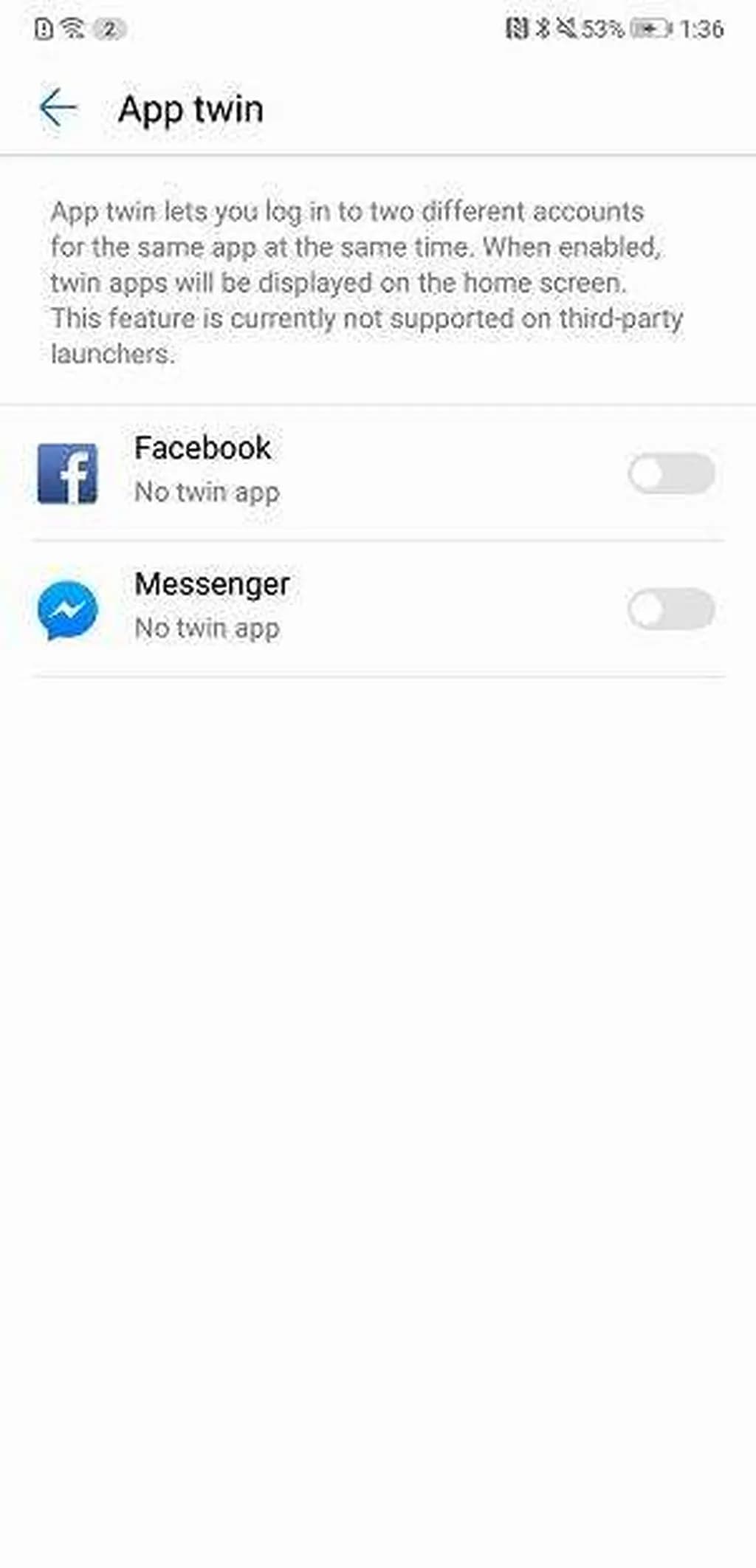Go back from App twin settings
The height and width of the screenshot is (1568, 756).
click(x=58, y=109)
